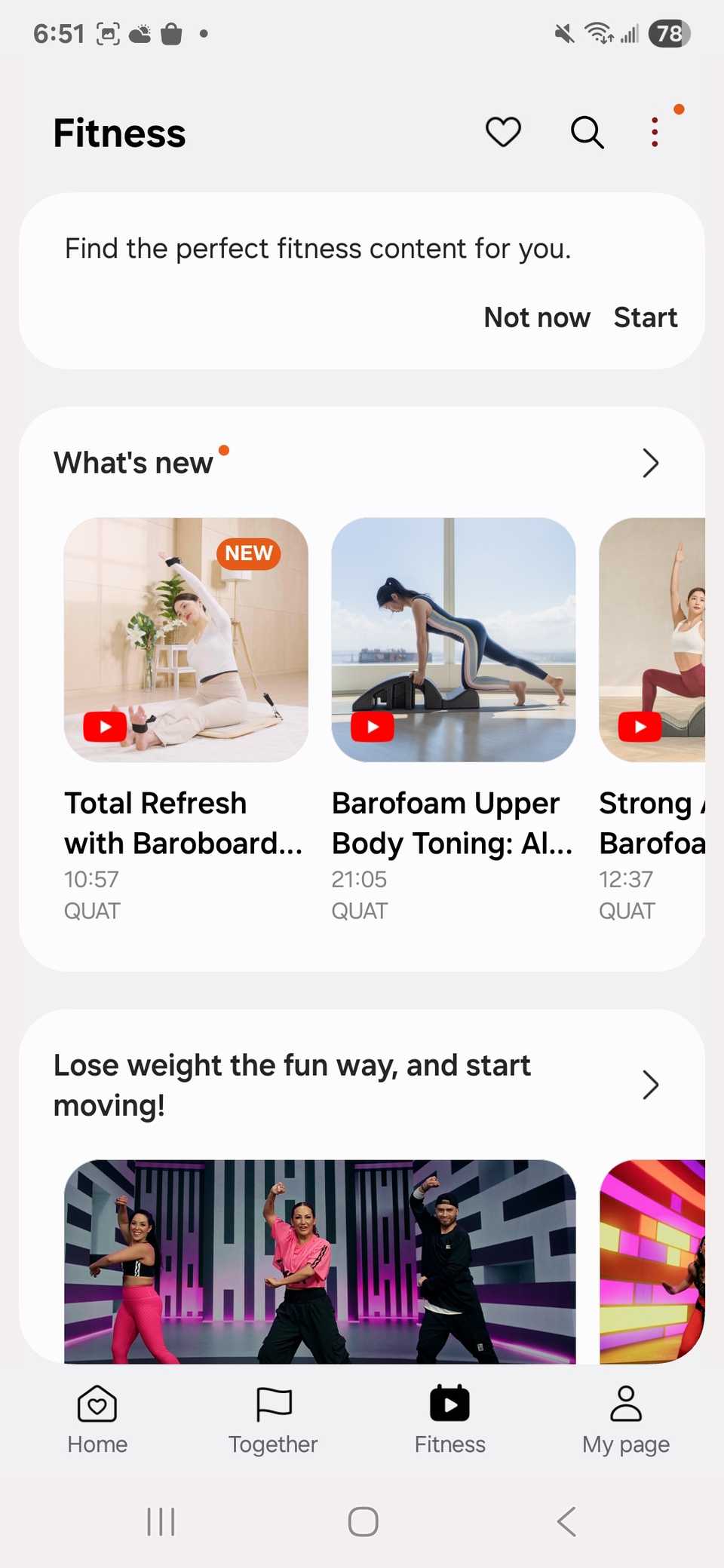Expand the What's new section

tap(650, 463)
